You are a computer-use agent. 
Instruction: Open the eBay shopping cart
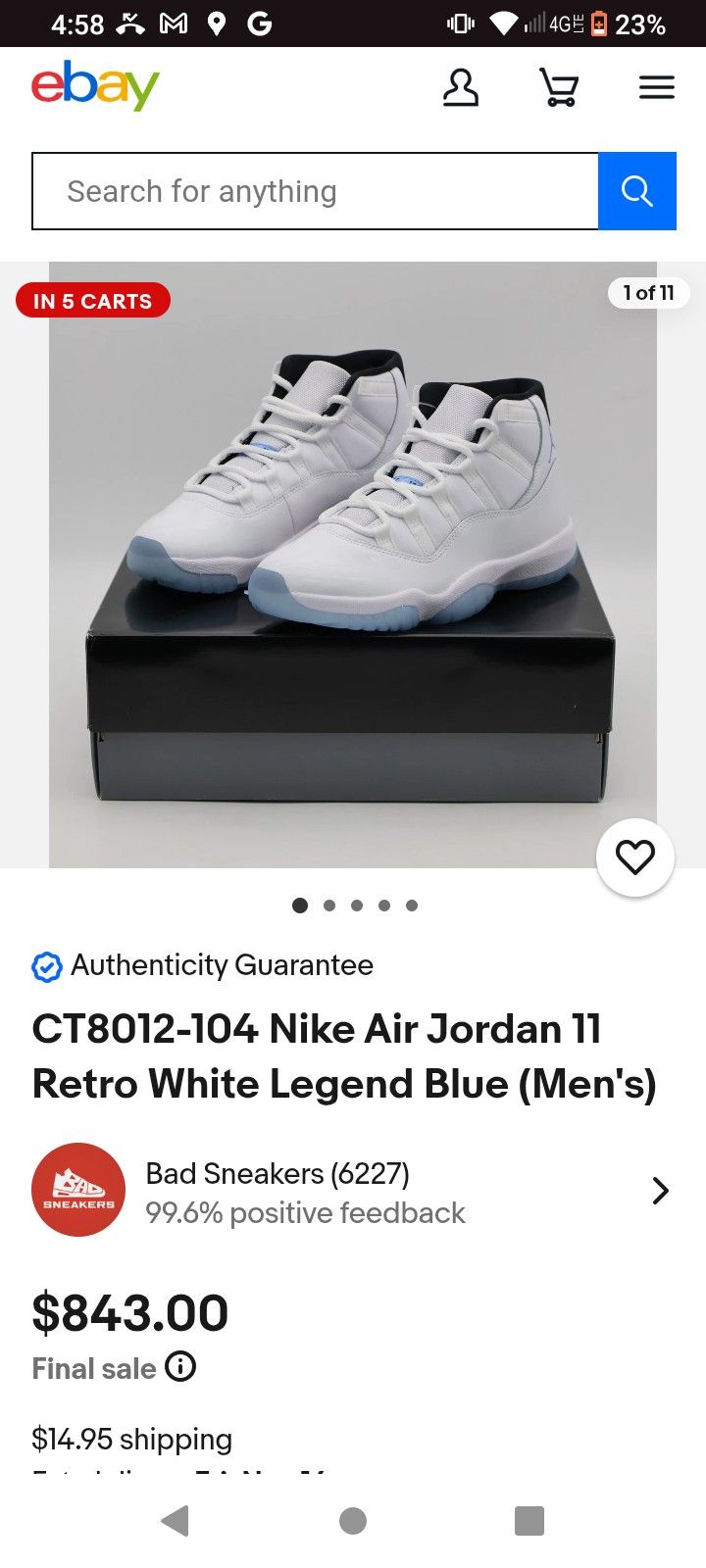coord(559,86)
